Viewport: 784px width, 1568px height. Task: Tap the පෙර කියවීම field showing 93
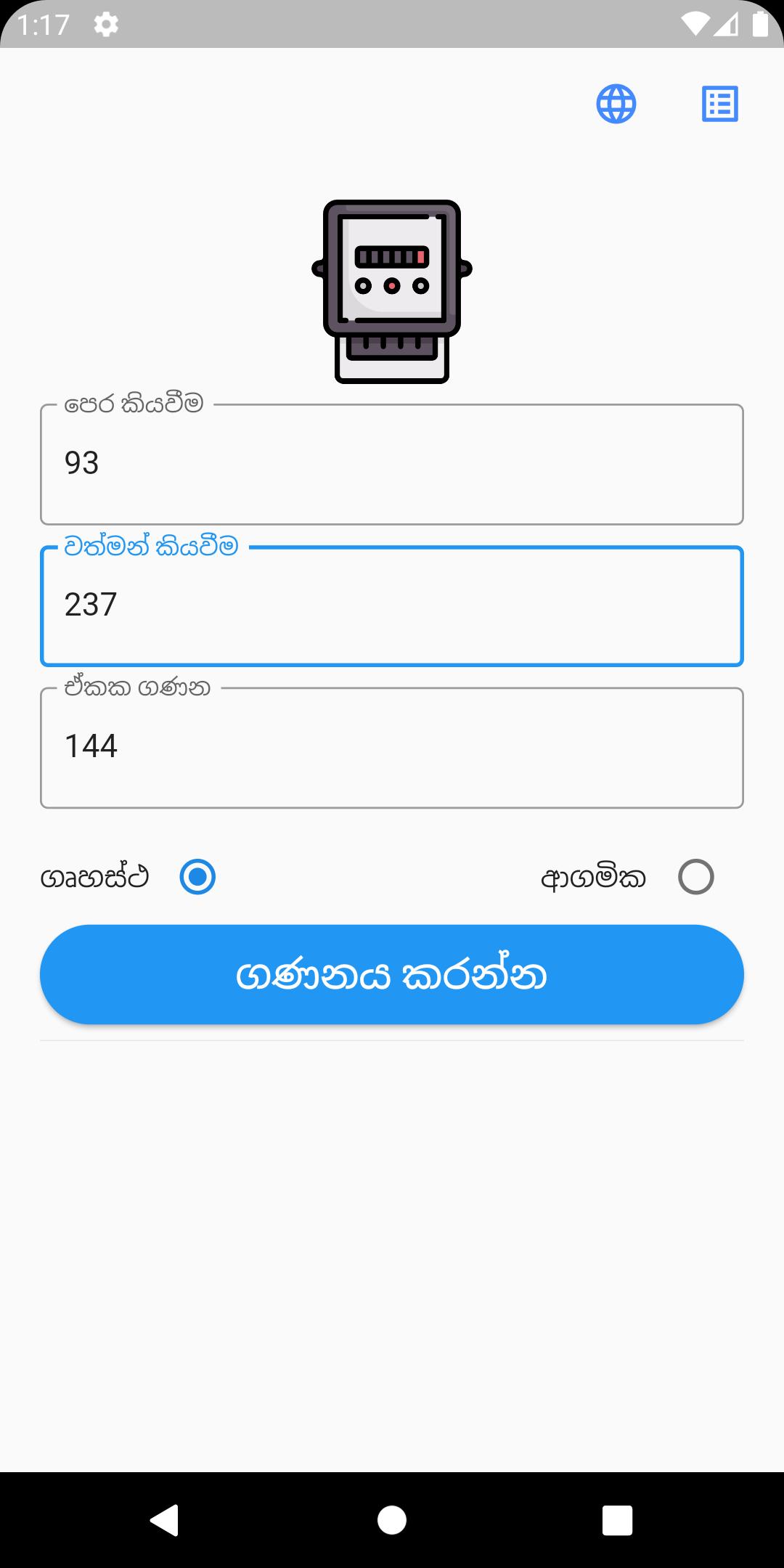click(x=392, y=465)
